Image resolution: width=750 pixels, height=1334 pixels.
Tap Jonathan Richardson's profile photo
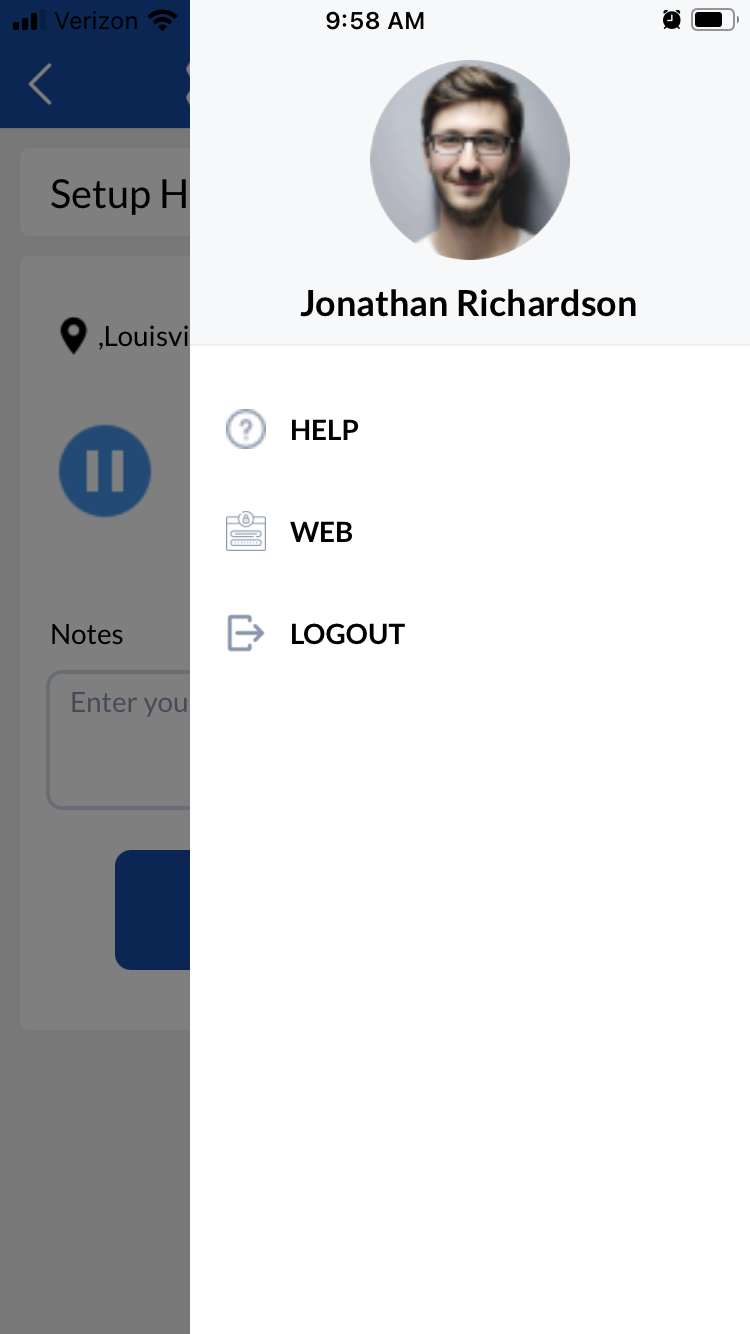470,160
